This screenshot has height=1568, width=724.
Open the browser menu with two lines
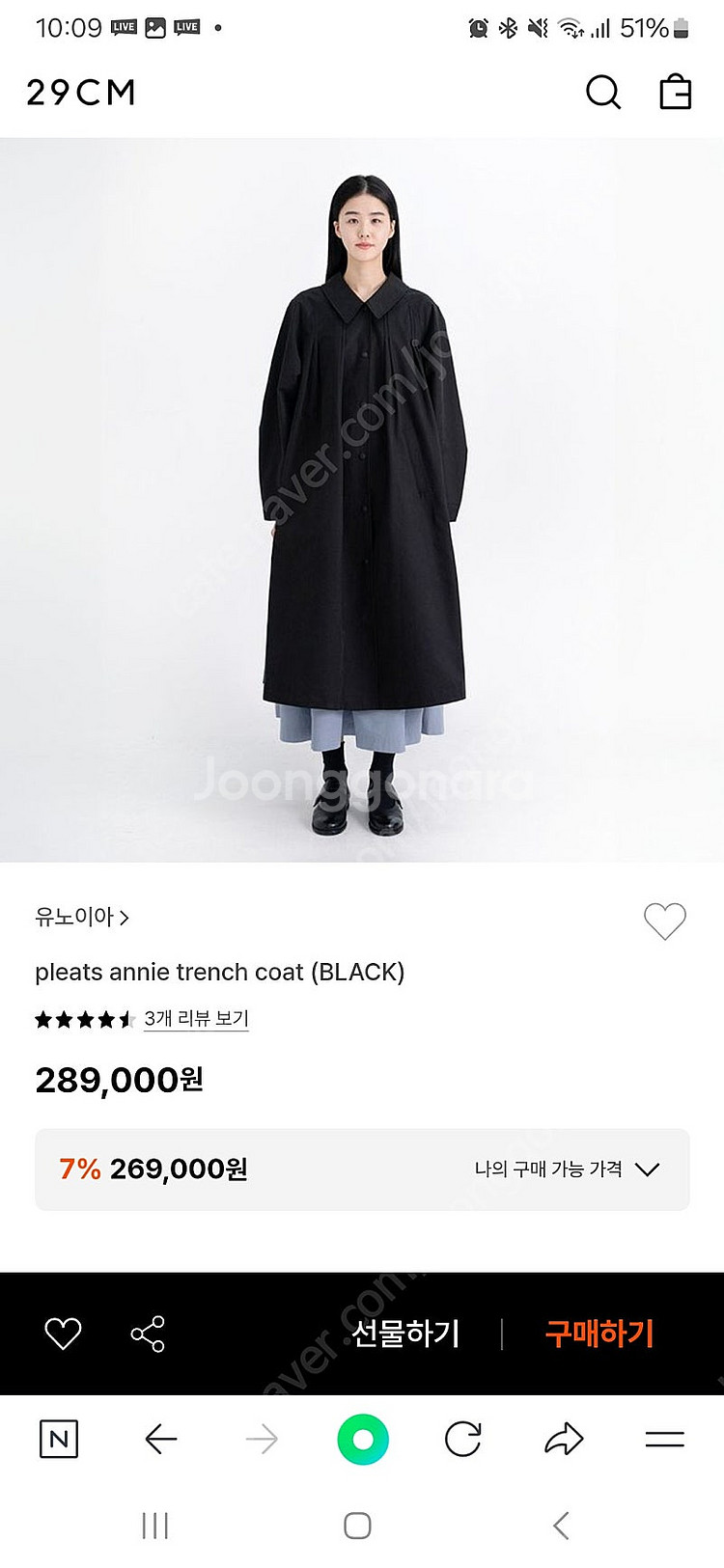(x=664, y=1440)
